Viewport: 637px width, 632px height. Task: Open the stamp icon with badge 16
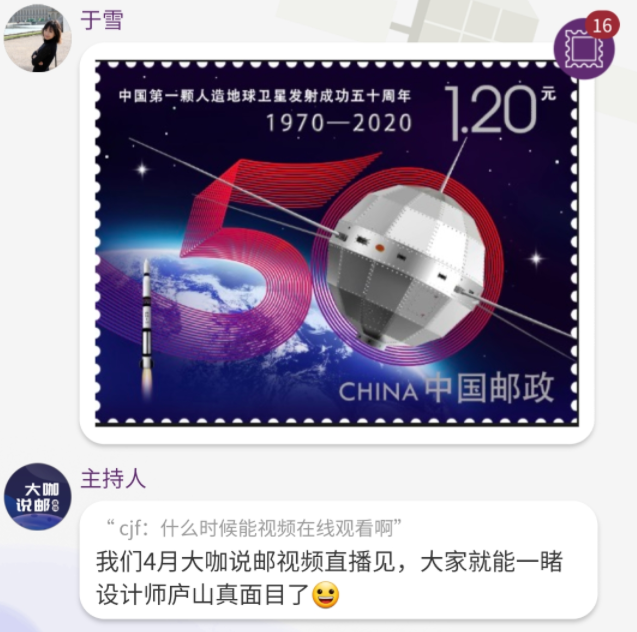point(583,47)
